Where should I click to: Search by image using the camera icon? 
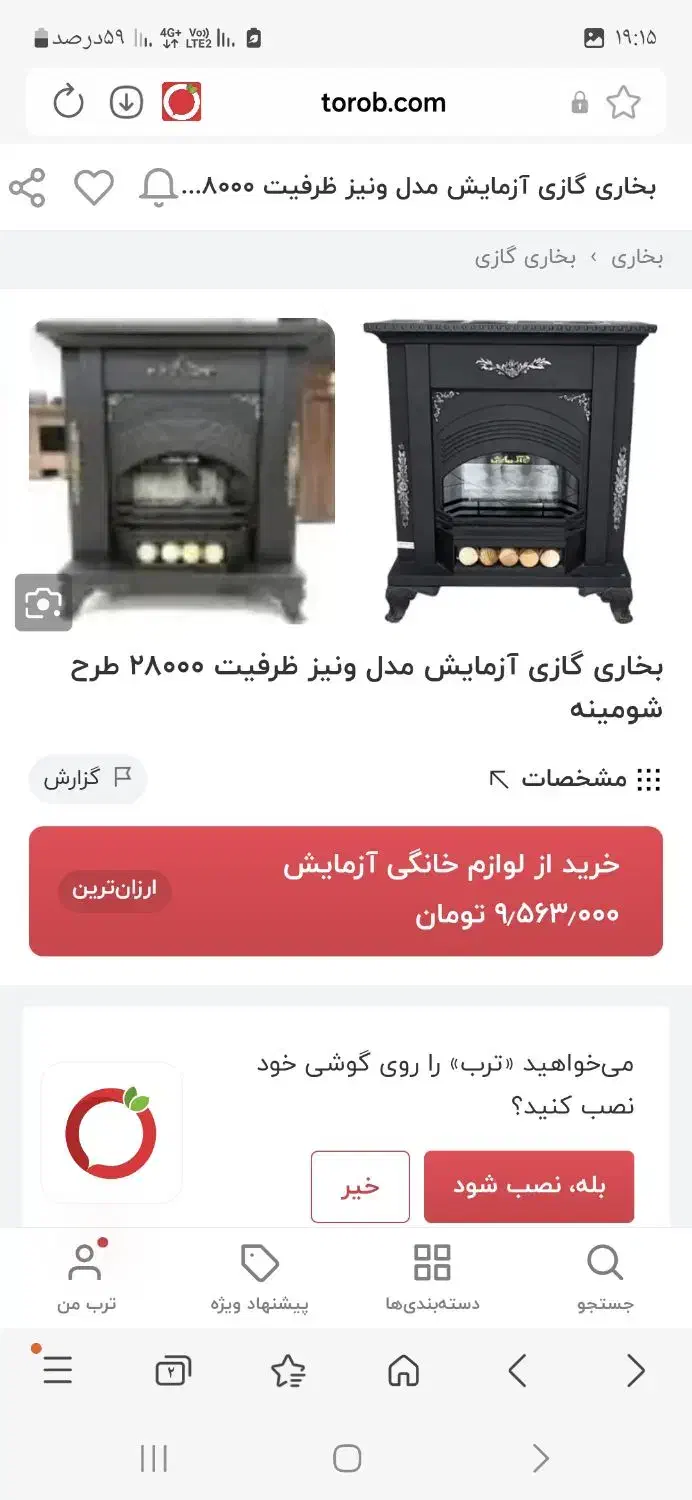click(43, 603)
